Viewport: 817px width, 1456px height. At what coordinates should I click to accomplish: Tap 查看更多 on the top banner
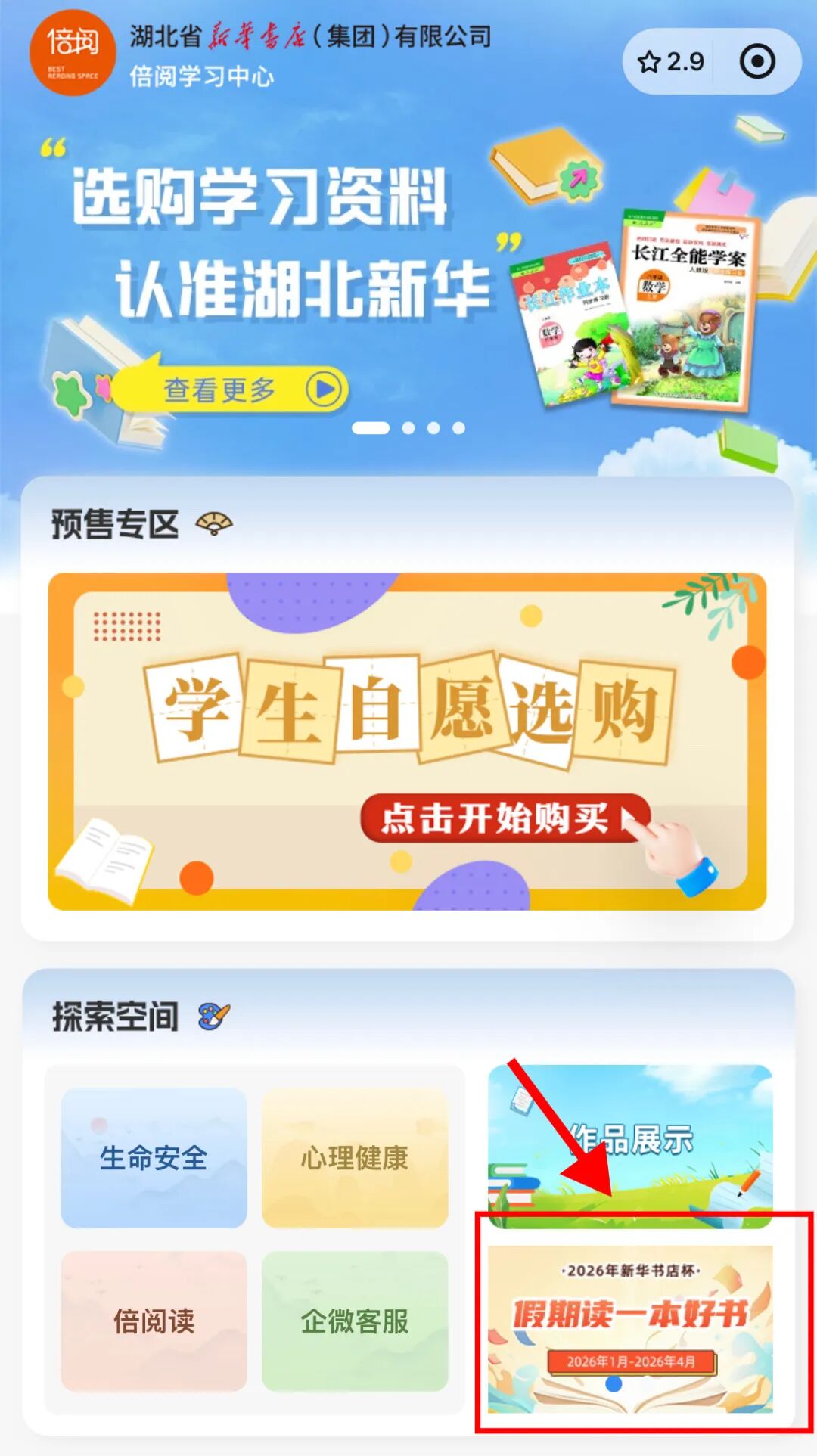click(x=231, y=390)
